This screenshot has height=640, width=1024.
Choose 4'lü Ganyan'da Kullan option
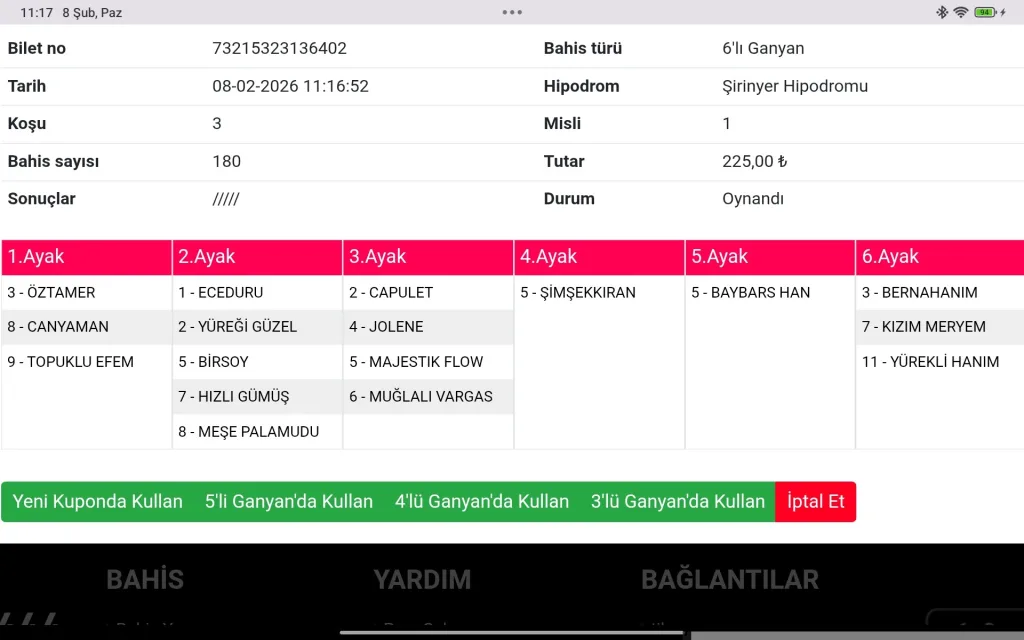coord(482,502)
